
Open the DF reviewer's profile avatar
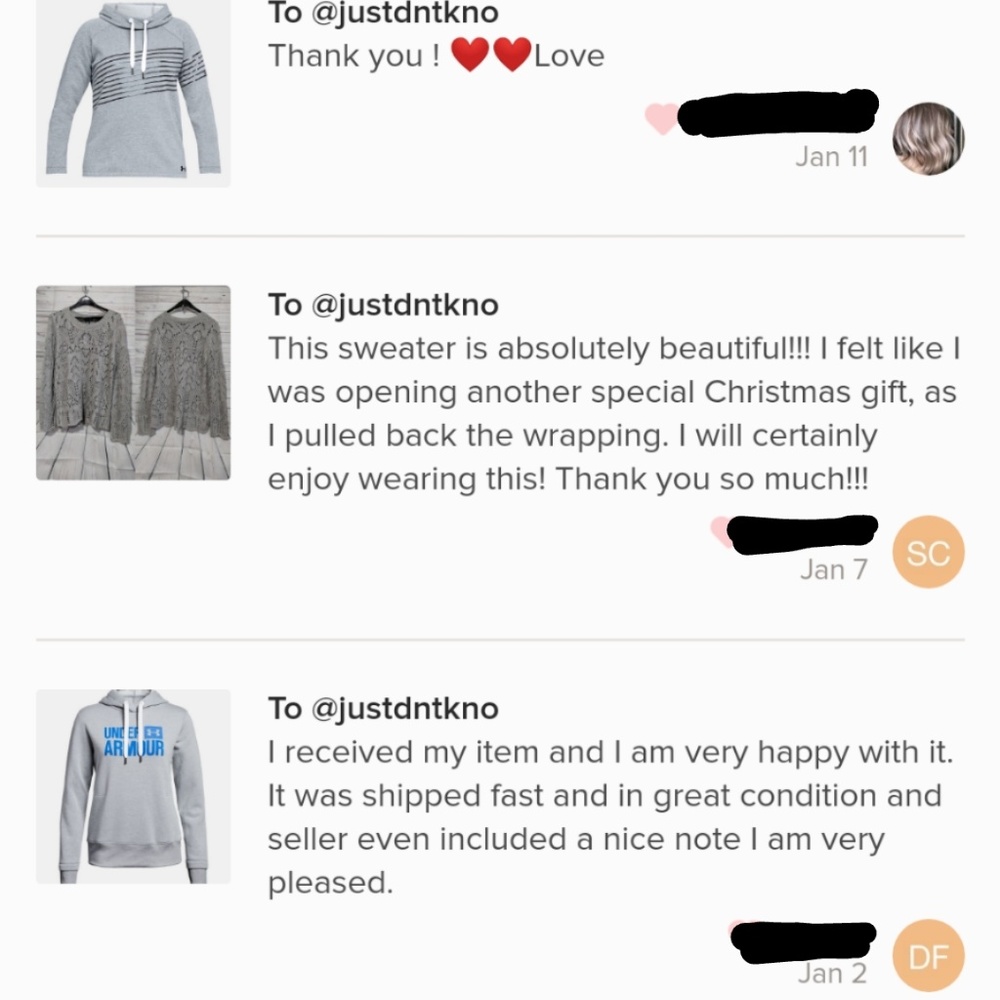pyautogui.click(x=928, y=956)
